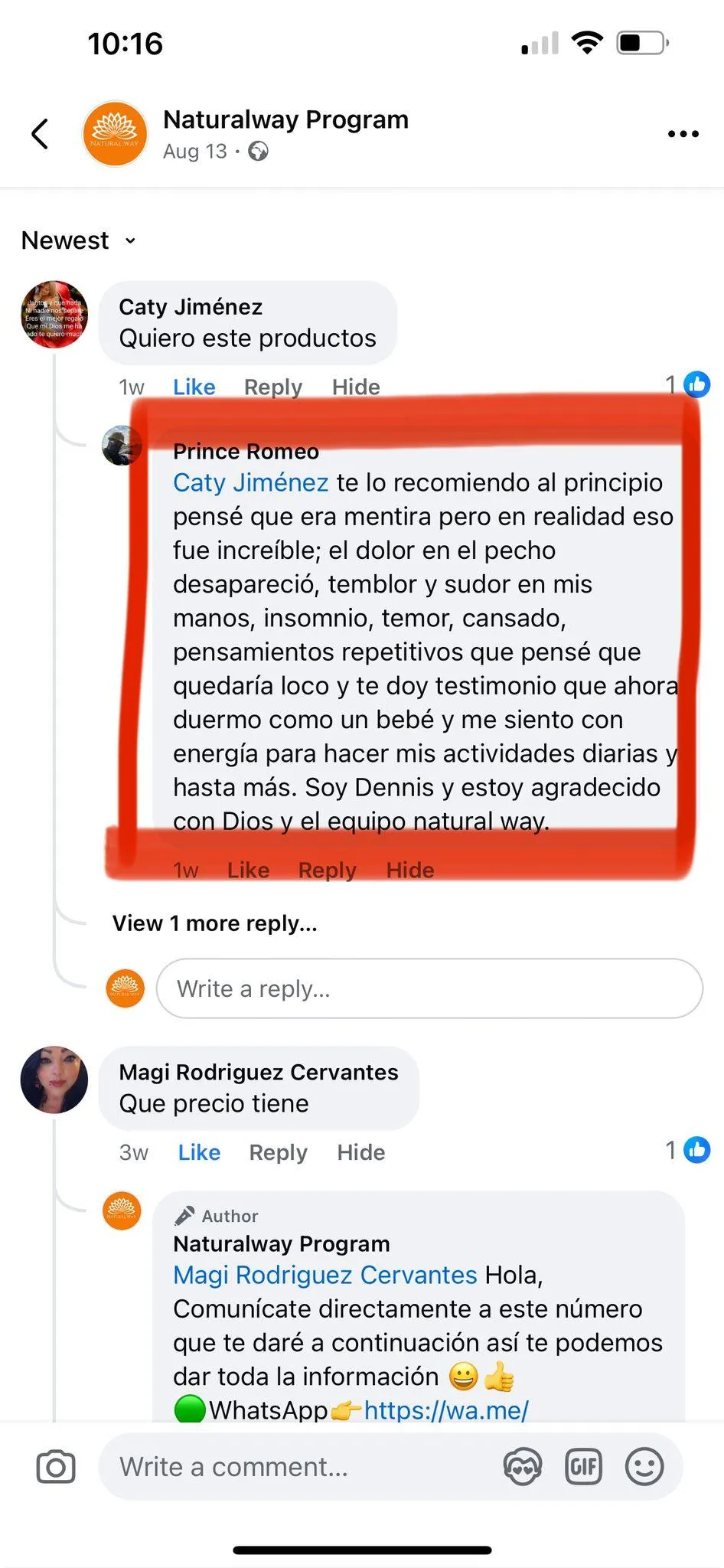Expand View 1 more reply
Image resolution: width=724 pixels, height=1568 pixels.
point(214,923)
